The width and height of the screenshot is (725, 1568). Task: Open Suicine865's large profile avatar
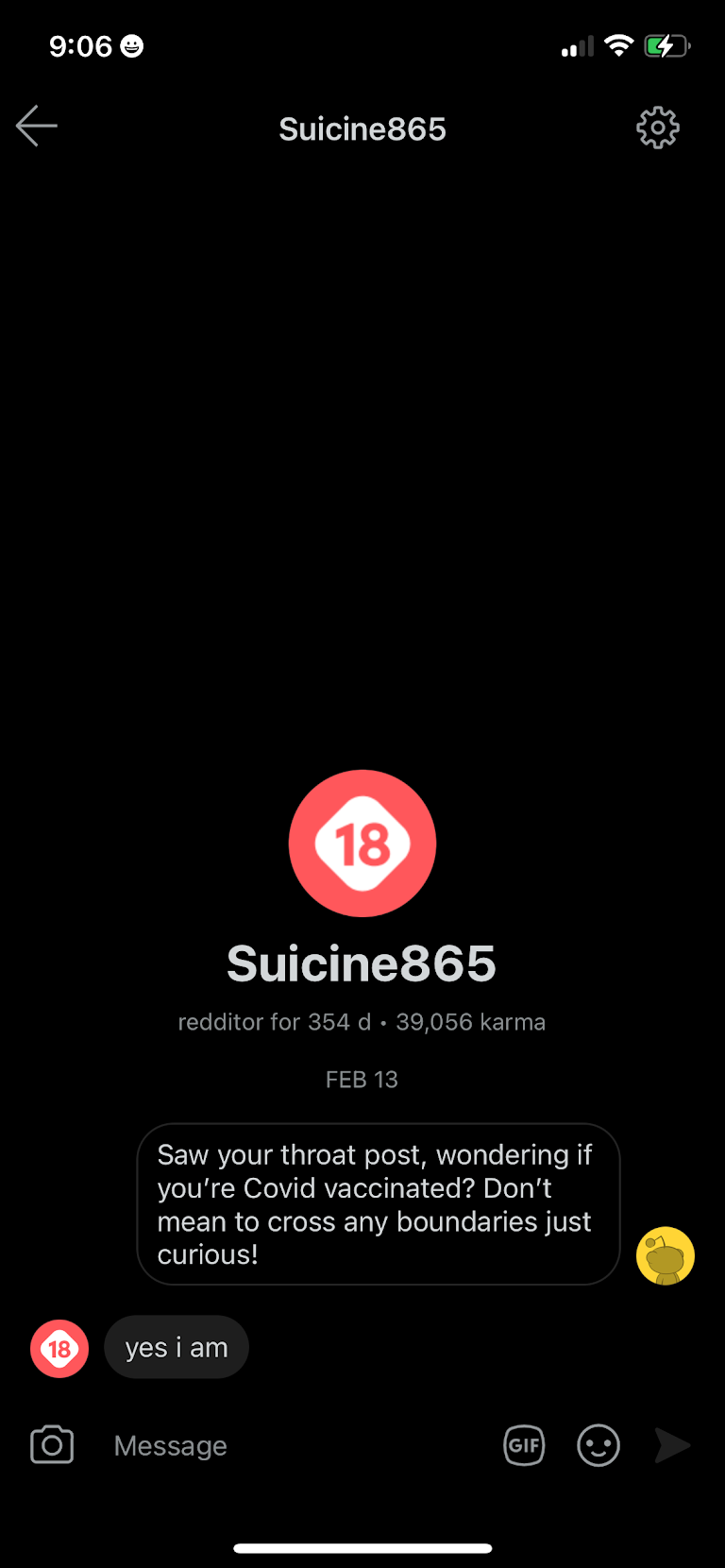362,844
